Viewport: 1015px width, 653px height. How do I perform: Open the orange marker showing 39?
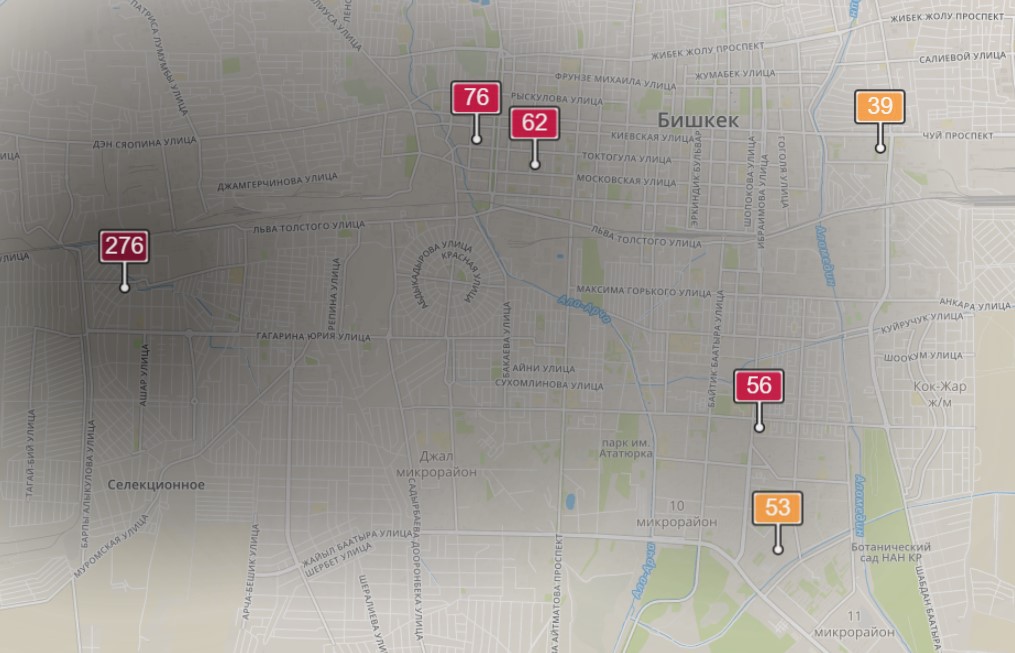pyautogui.click(x=880, y=106)
